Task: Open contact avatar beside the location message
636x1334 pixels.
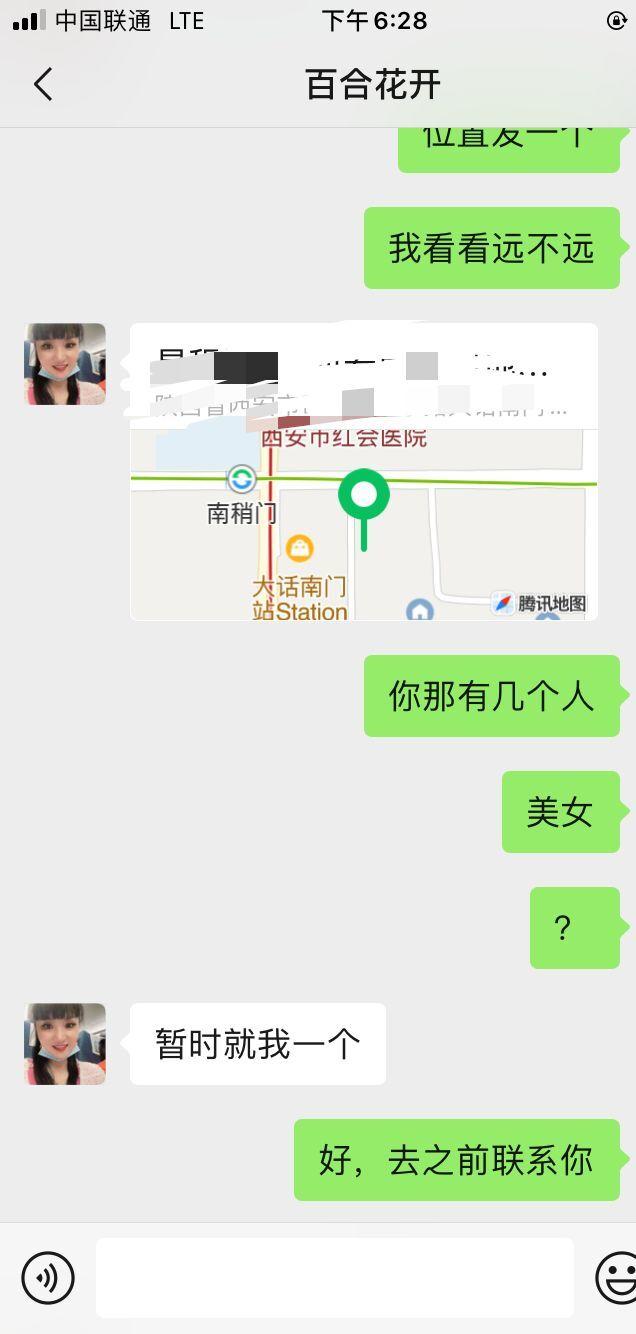Action: 65,364
